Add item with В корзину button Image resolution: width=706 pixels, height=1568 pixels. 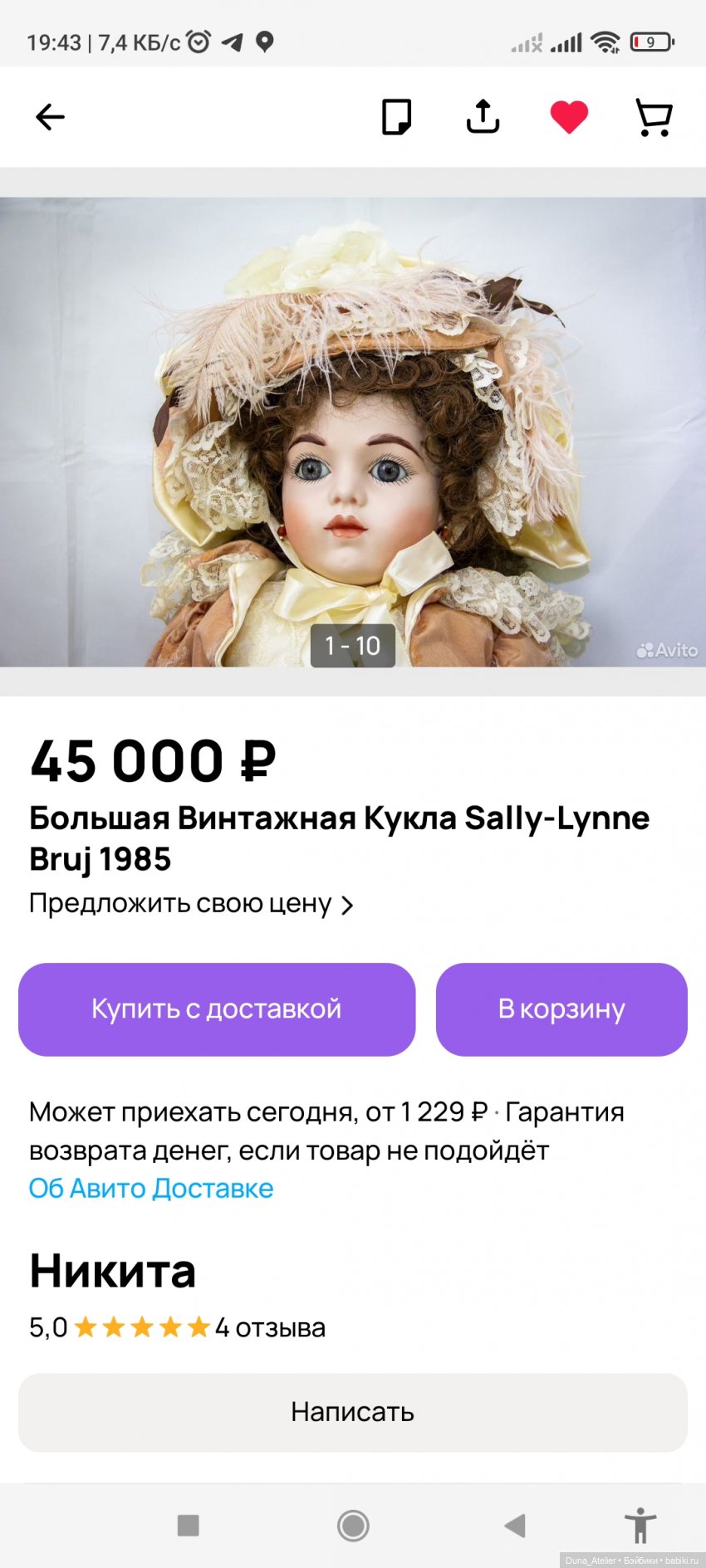561,1009
